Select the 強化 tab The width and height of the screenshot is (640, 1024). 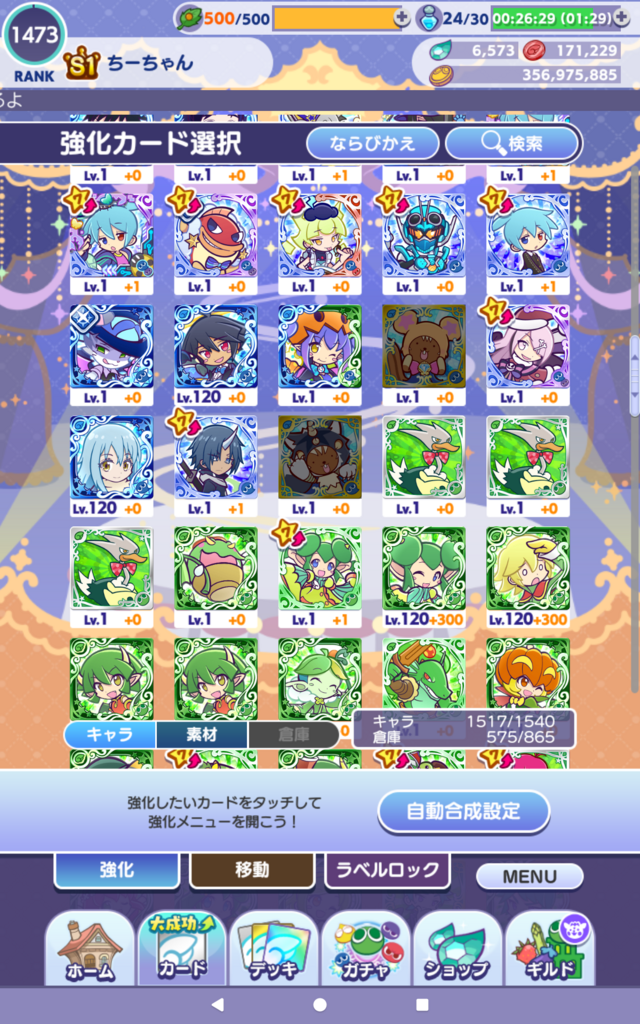(117, 870)
